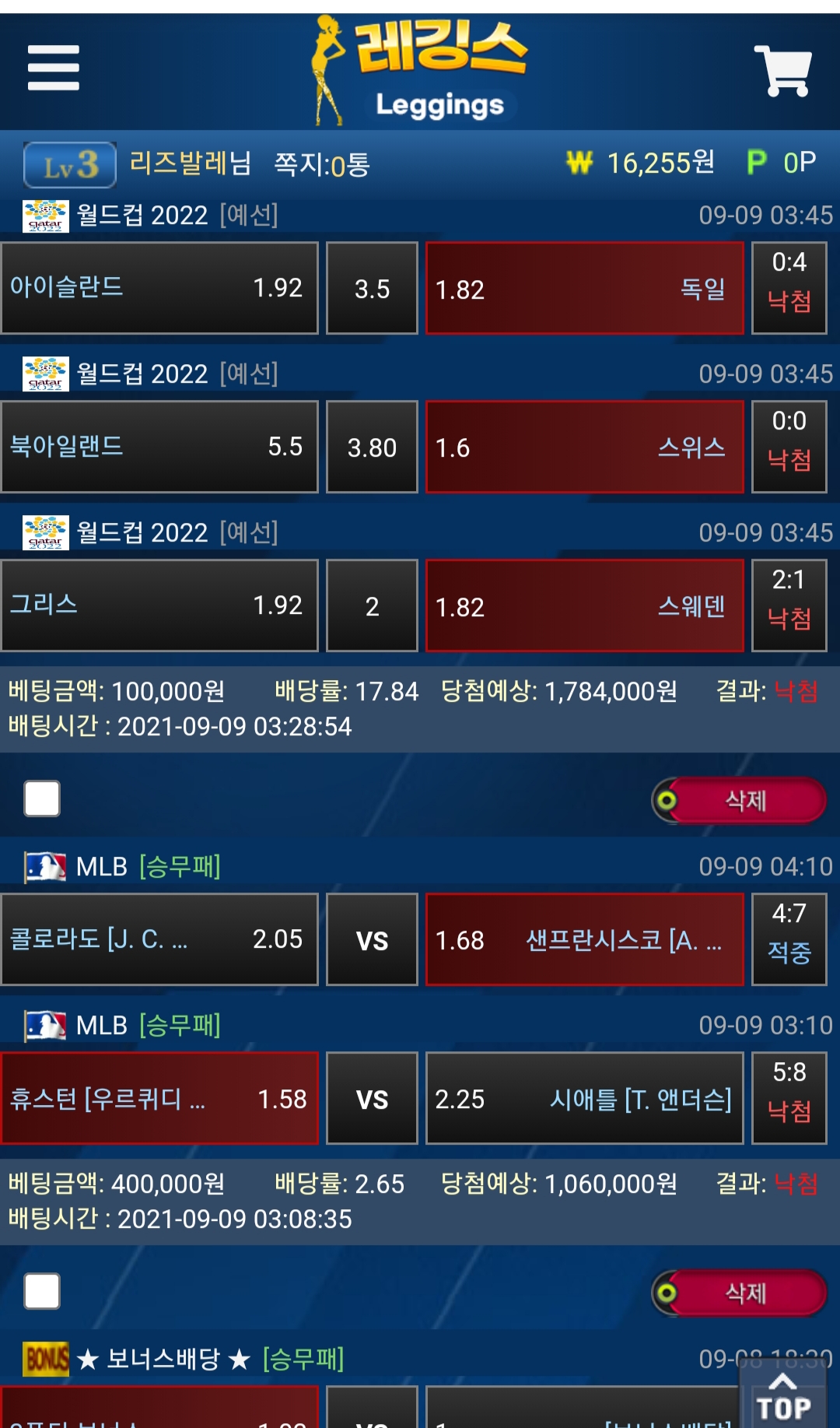Open the hamburger menu

coord(53,68)
